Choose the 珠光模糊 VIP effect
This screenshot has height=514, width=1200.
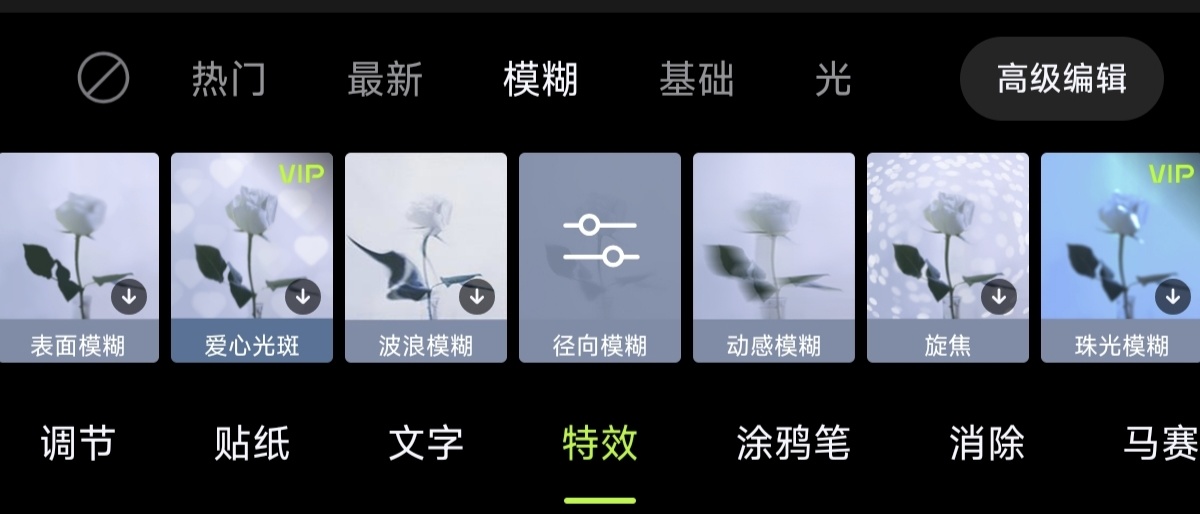[1121, 257]
